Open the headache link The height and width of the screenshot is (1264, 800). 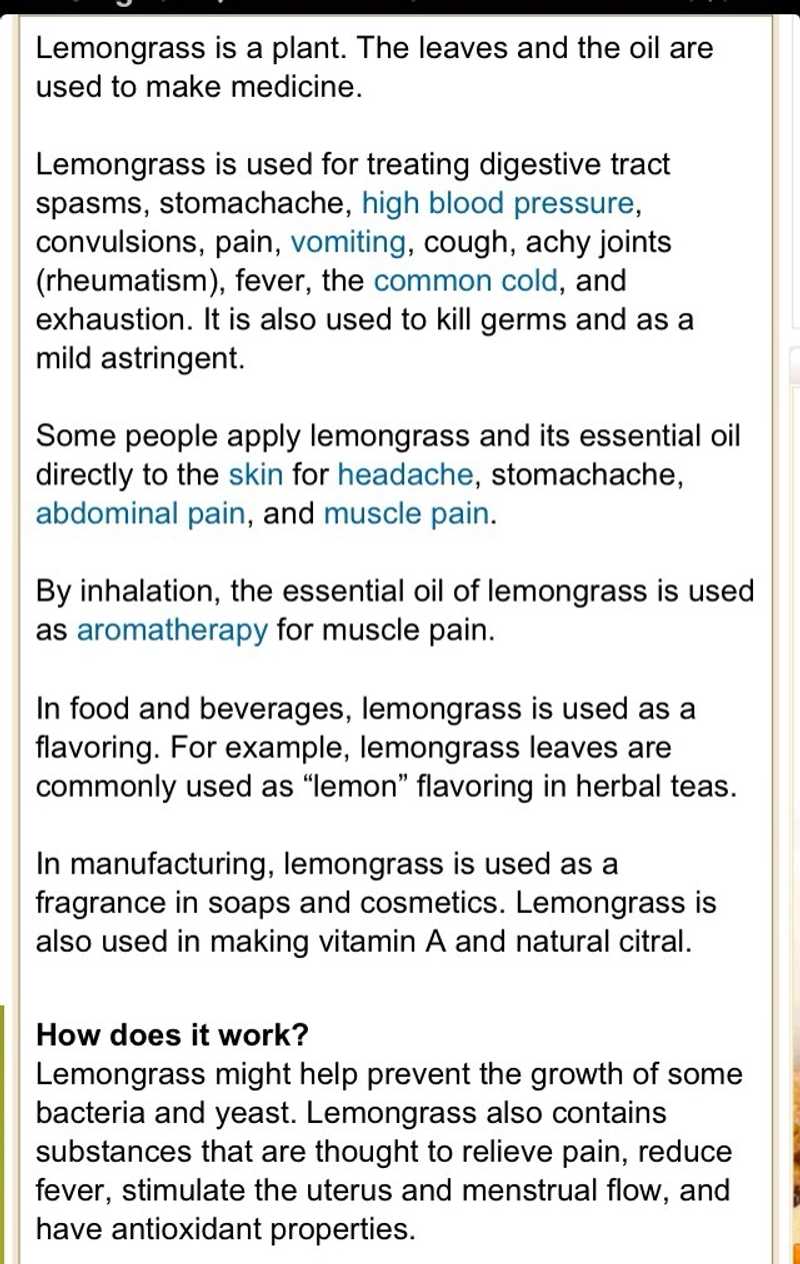click(404, 474)
